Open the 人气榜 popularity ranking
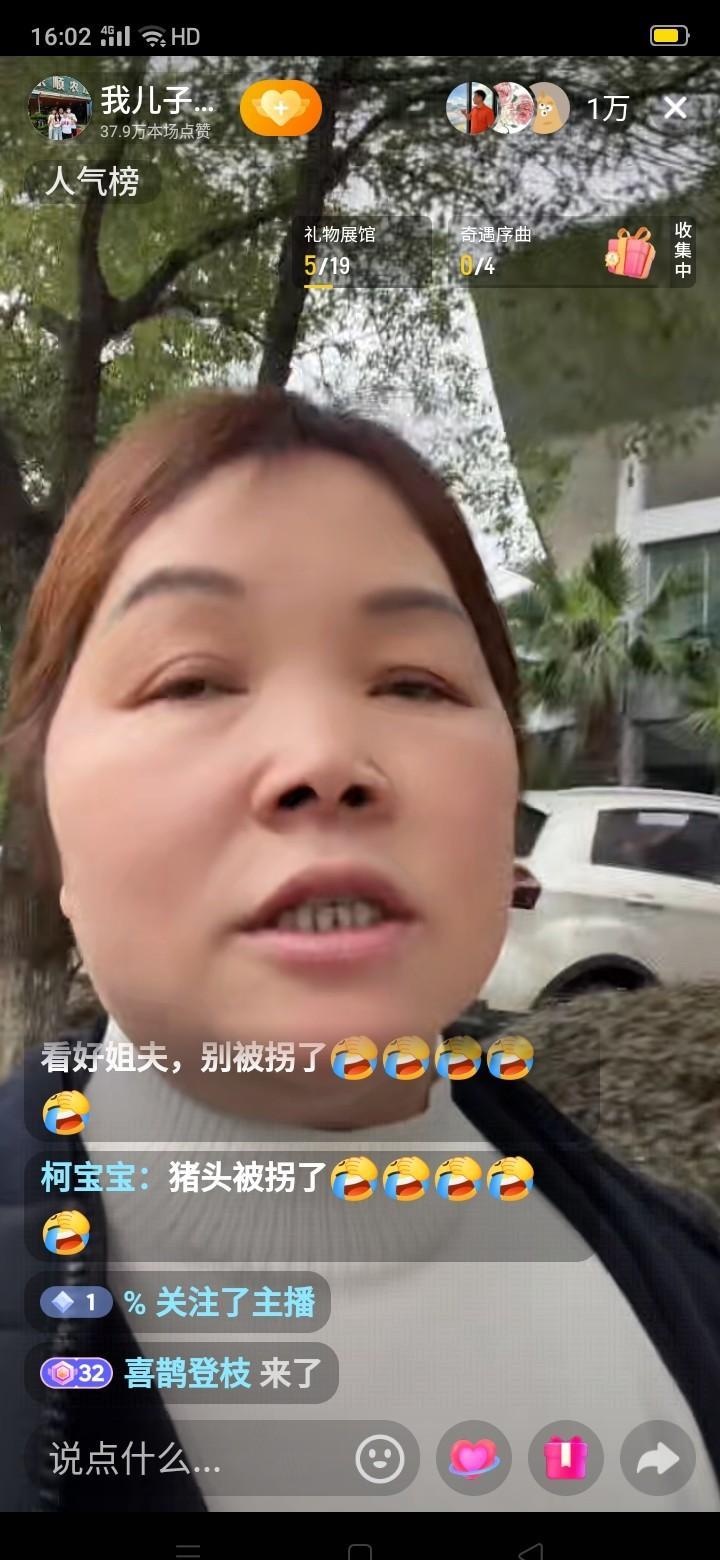The width and height of the screenshot is (720, 1560). click(x=91, y=182)
